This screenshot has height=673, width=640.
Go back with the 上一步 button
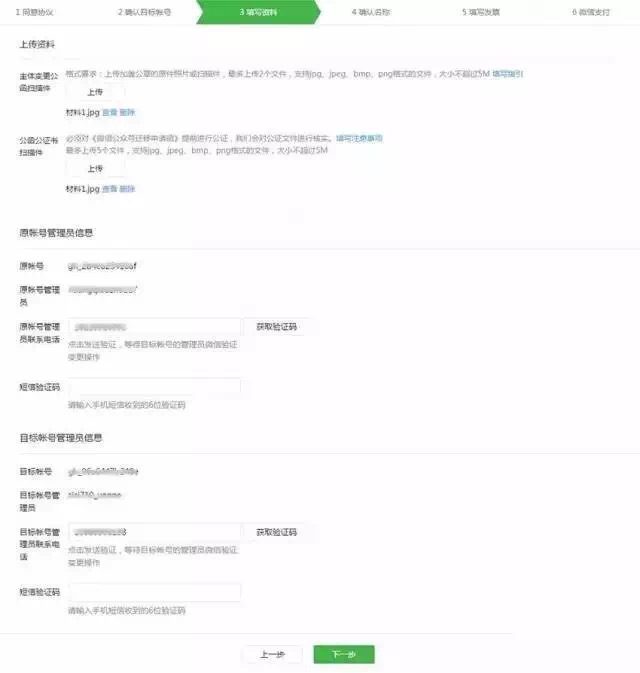point(272,654)
